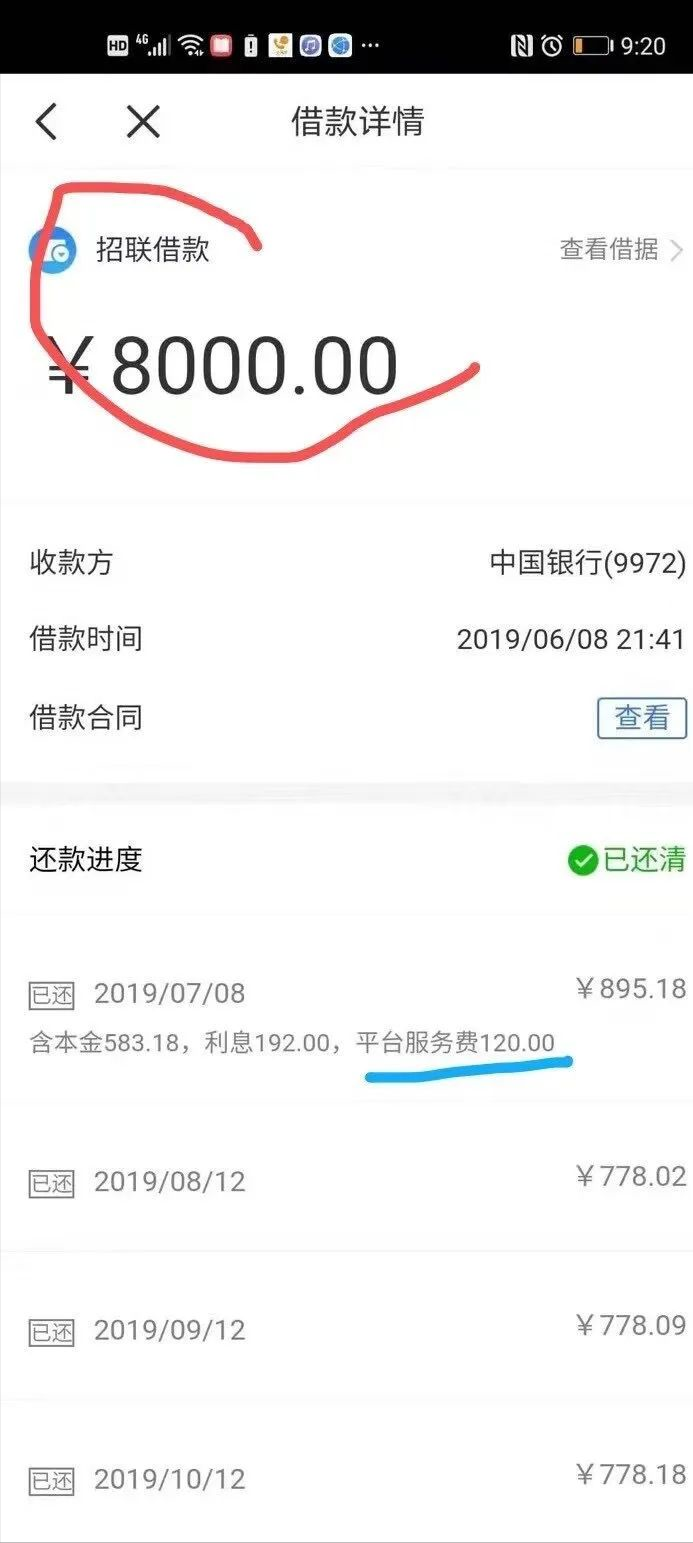
Task: Tap 查看 button for 借款合同
Action: 641,718
